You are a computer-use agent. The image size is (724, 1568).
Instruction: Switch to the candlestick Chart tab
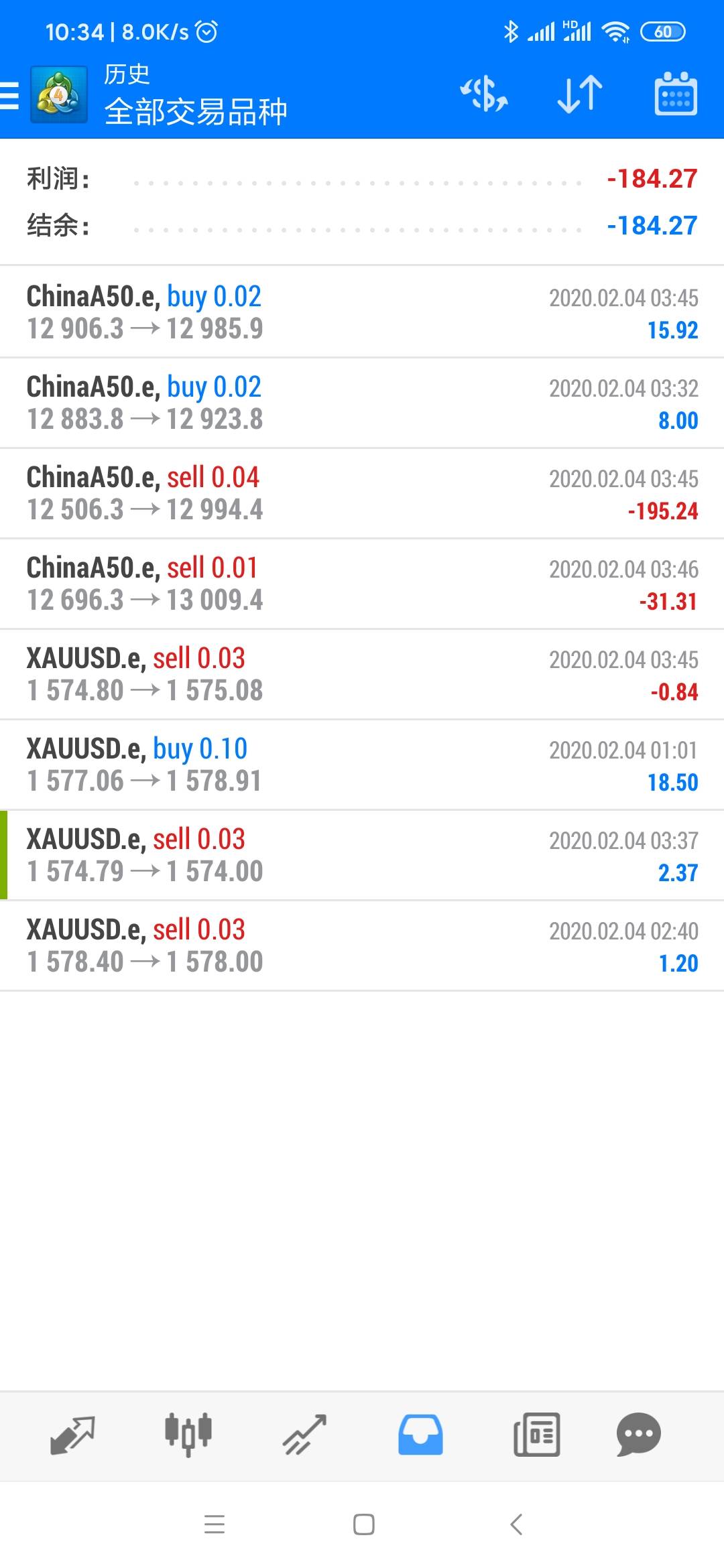(x=188, y=1435)
